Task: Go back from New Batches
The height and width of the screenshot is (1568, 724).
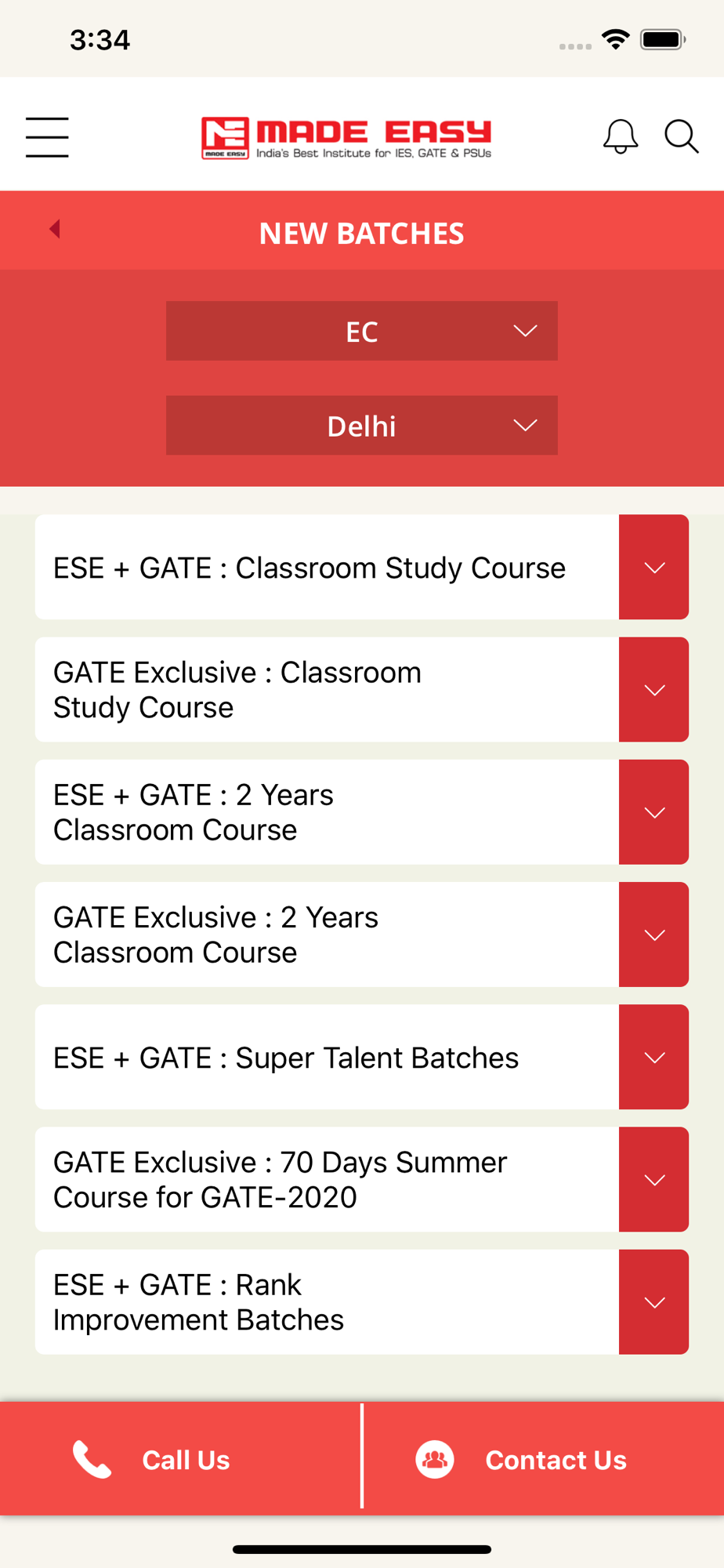Action: tap(54, 229)
